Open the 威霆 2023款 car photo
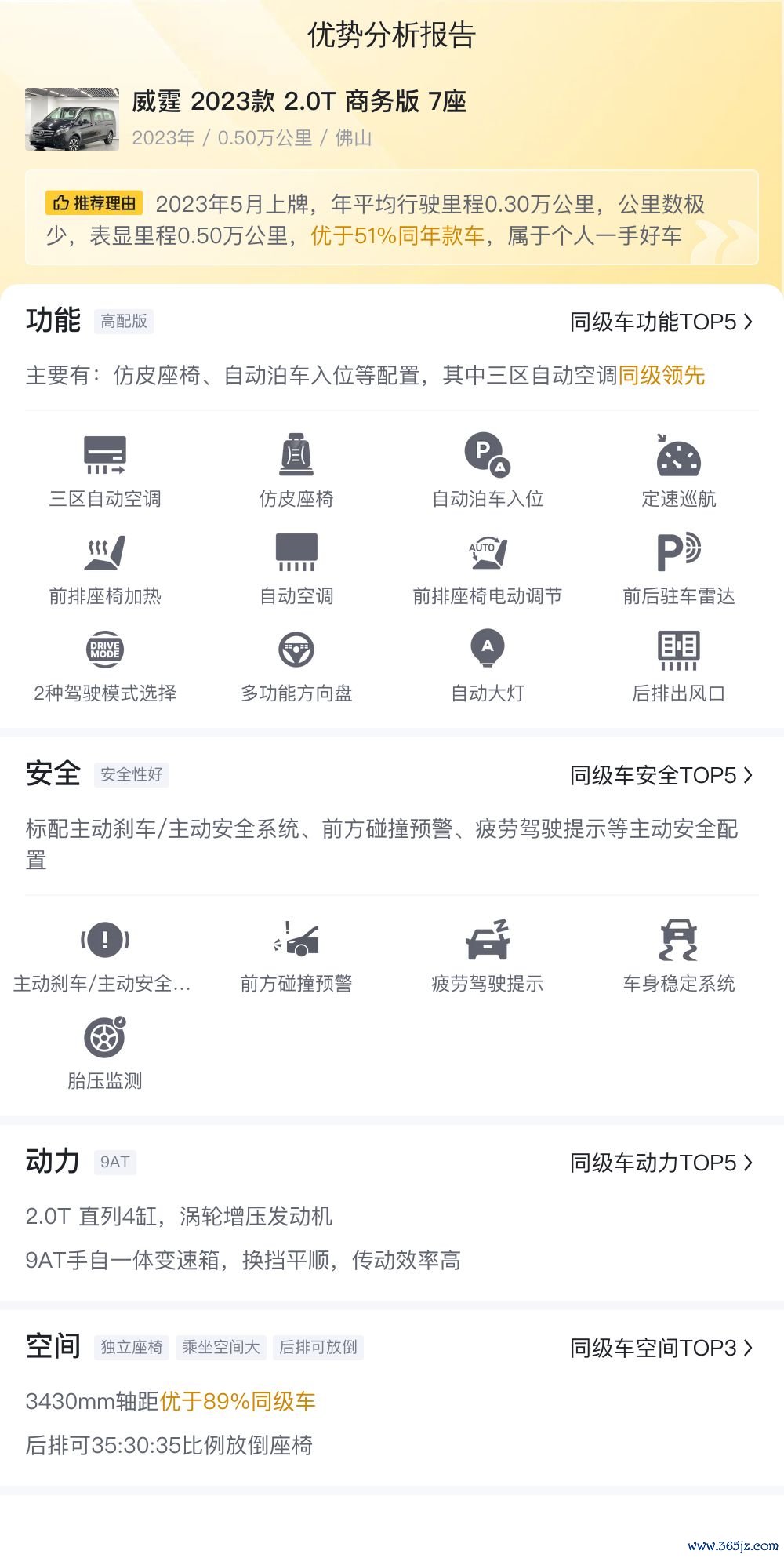The image size is (784, 1558). 72,119
